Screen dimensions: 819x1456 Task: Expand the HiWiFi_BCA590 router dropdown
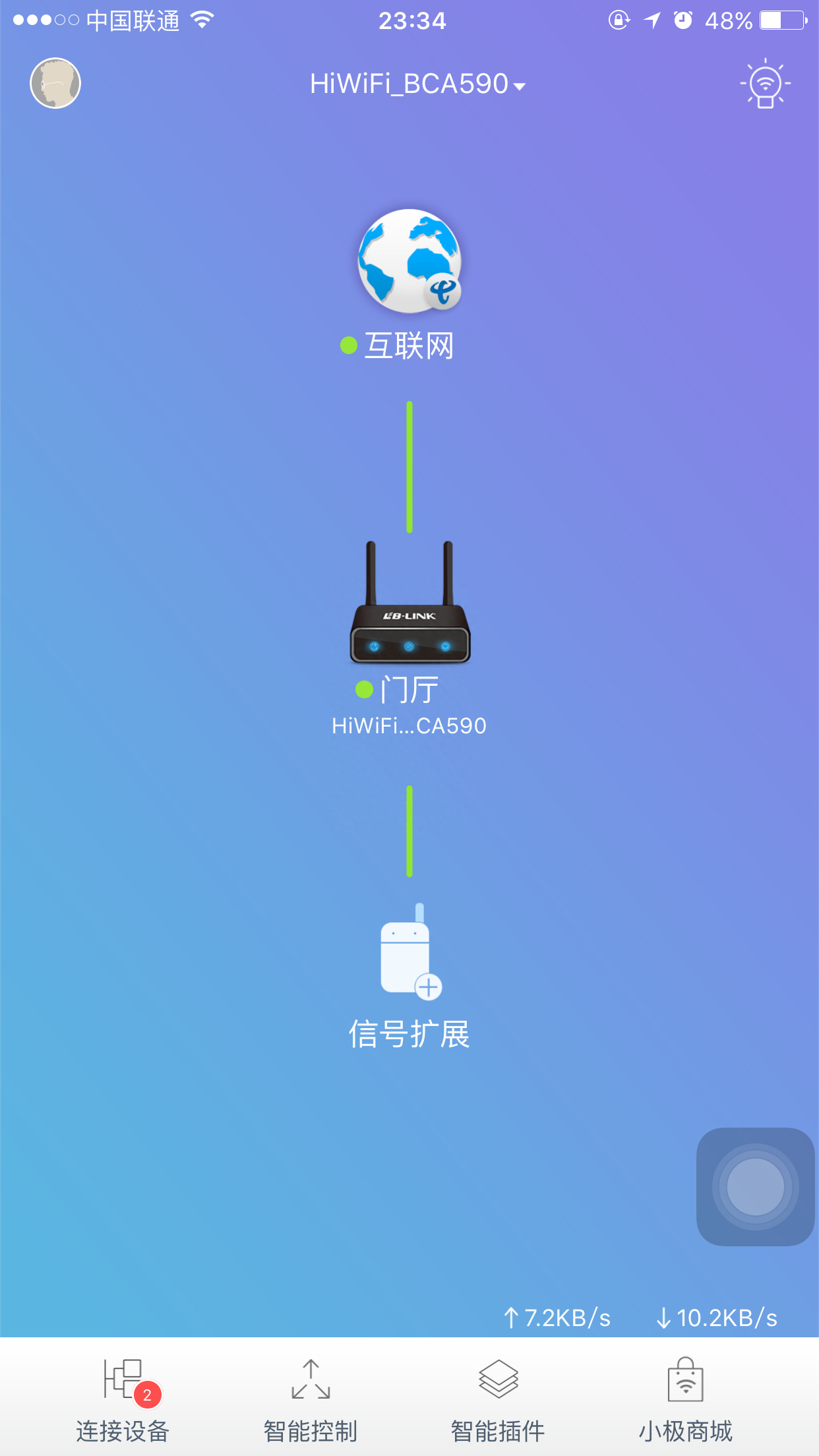(x=520, y=84)
